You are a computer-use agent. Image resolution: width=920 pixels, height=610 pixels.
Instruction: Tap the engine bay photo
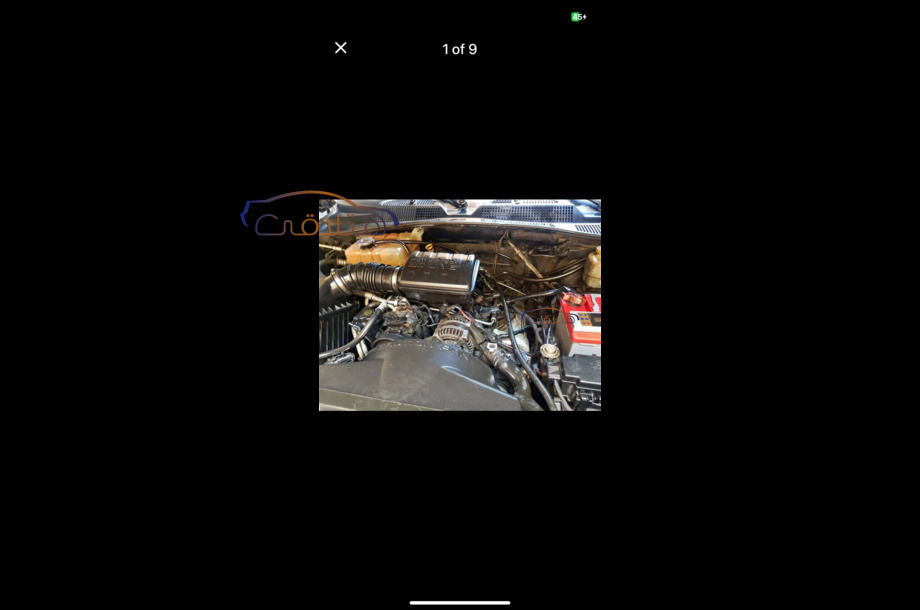[x=460, y=305]
